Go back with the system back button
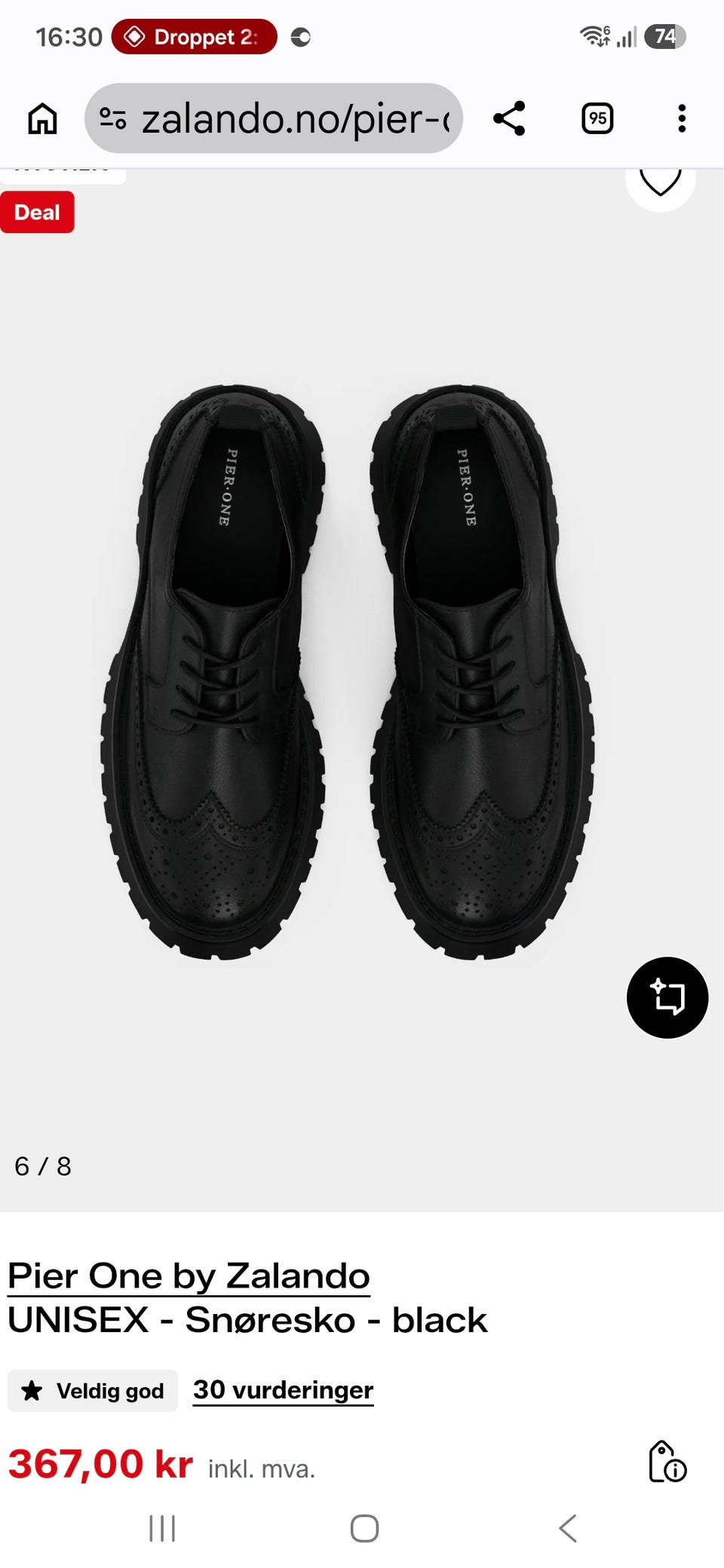The width and height of the screenshot is (724, 1568). 568,1528
